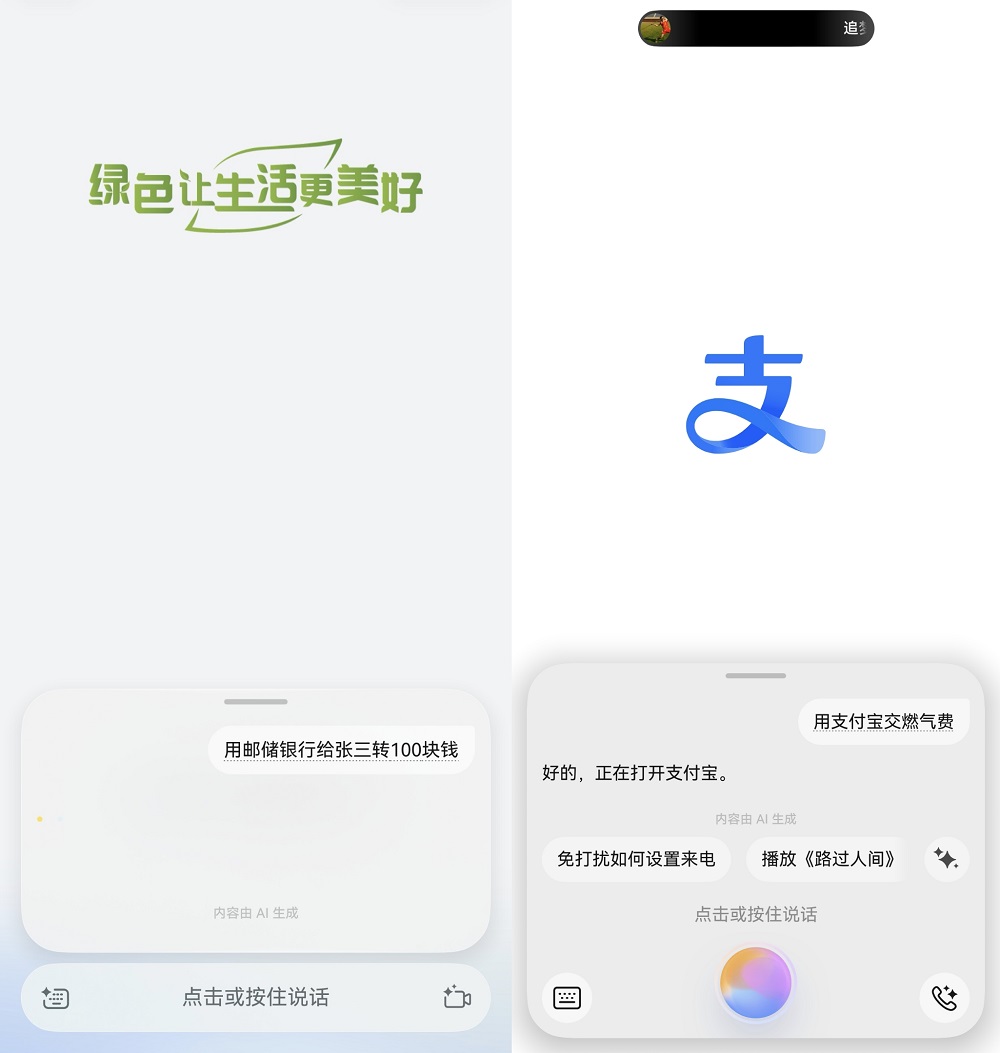The image size is (1000, 1053).
Task: Tap the query bubble 用支付宝交燃气费
Action: point(883,721)
